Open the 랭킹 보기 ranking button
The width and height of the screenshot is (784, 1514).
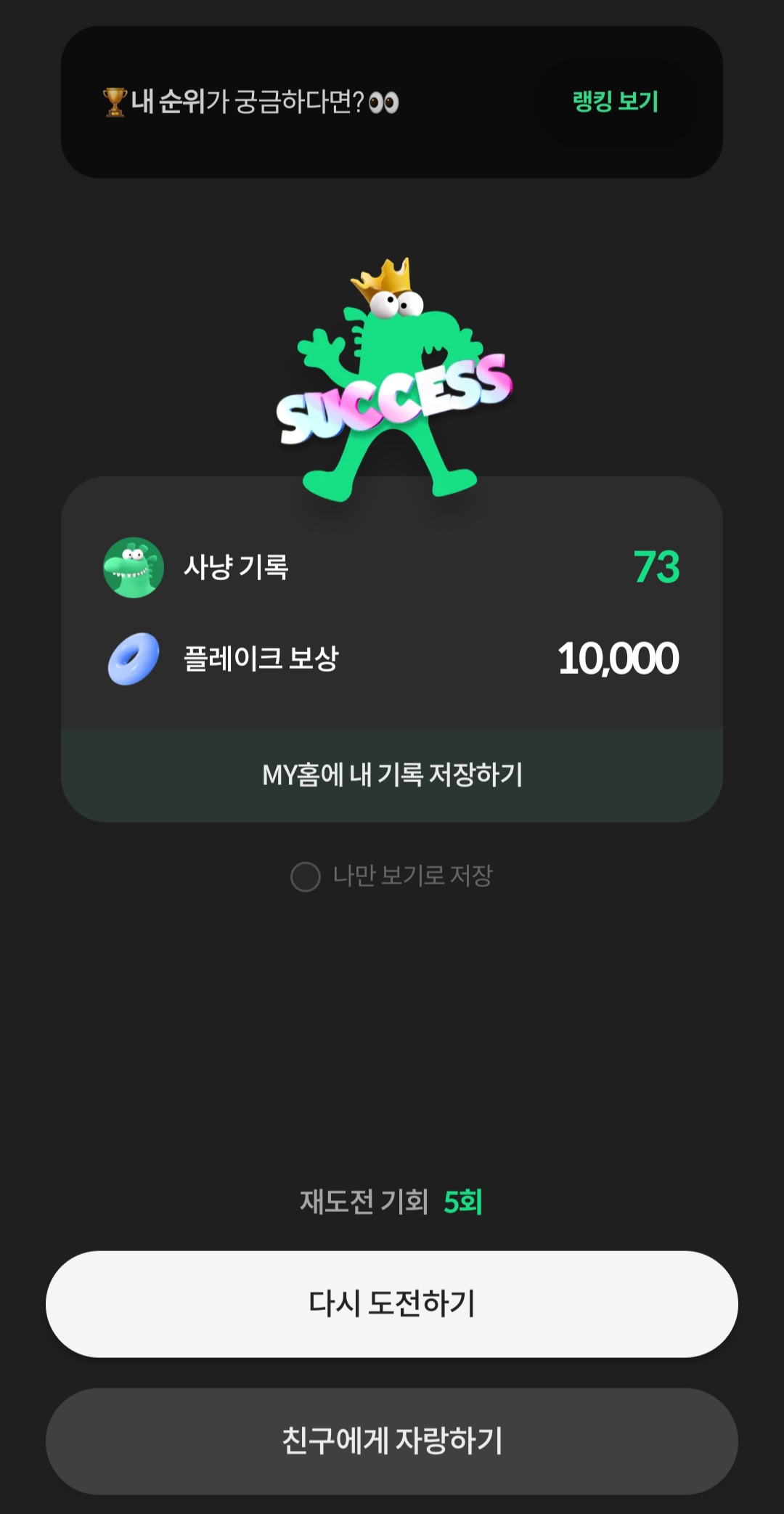616,102
